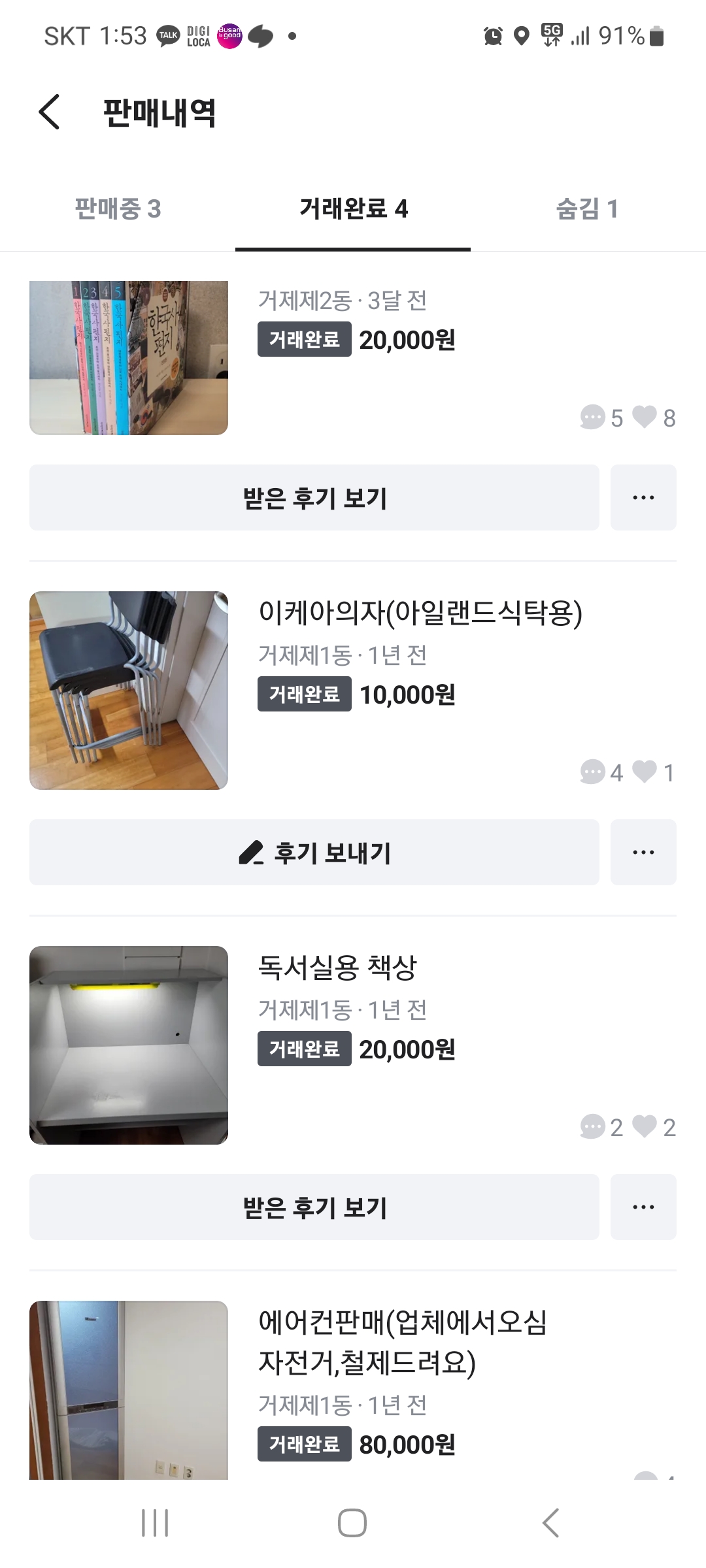Tap 후기 보내기 for the 이케아의자 sale
Image resolution: width=706 pixels, height=1568 pixels.
pos(314,853)
